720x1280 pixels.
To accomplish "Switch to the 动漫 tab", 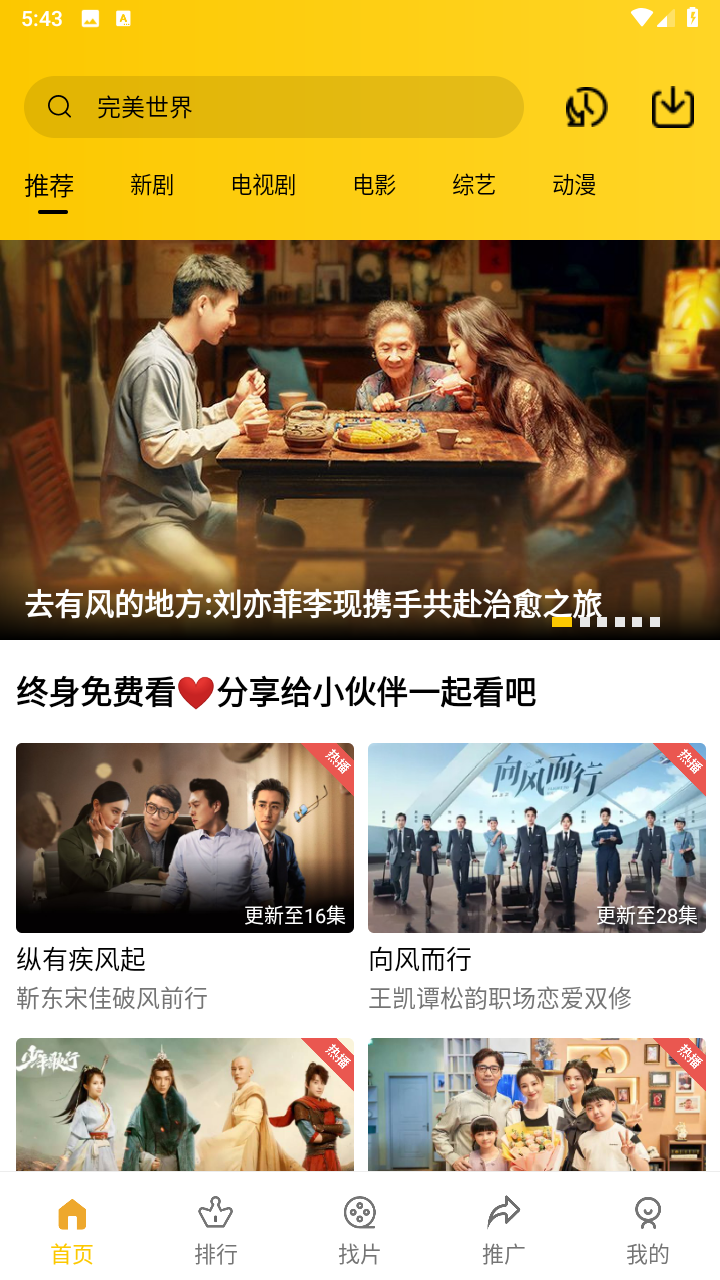I will (574, 185).
